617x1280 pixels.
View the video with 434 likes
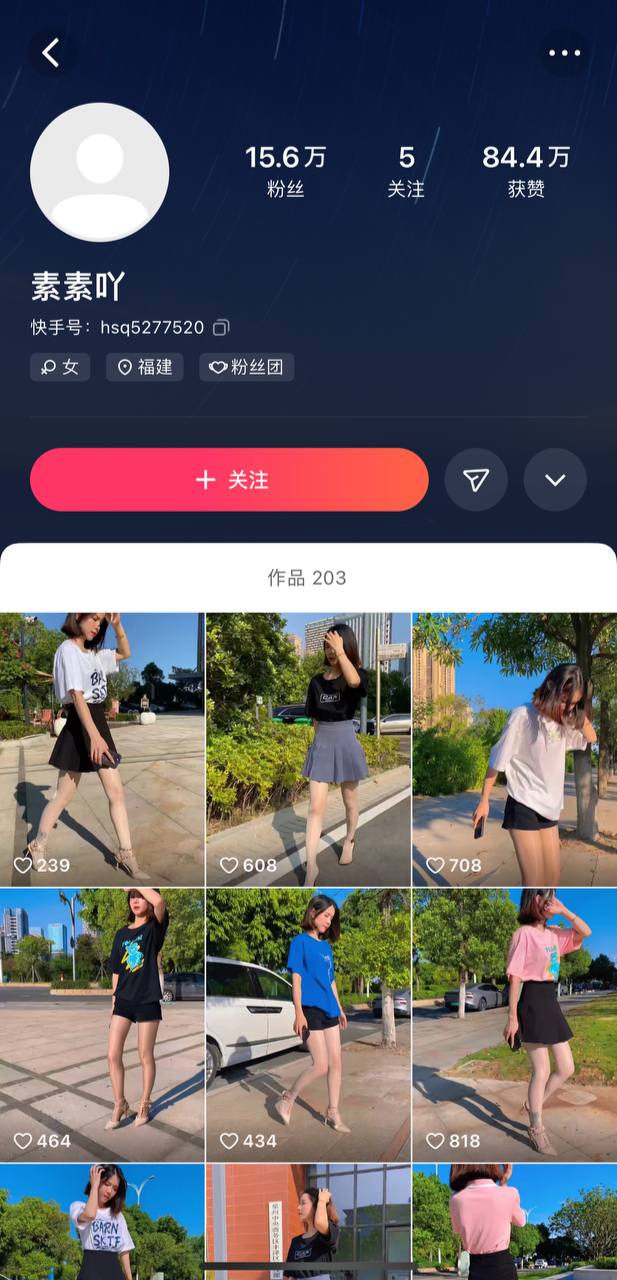click(x=308, y=1024)
